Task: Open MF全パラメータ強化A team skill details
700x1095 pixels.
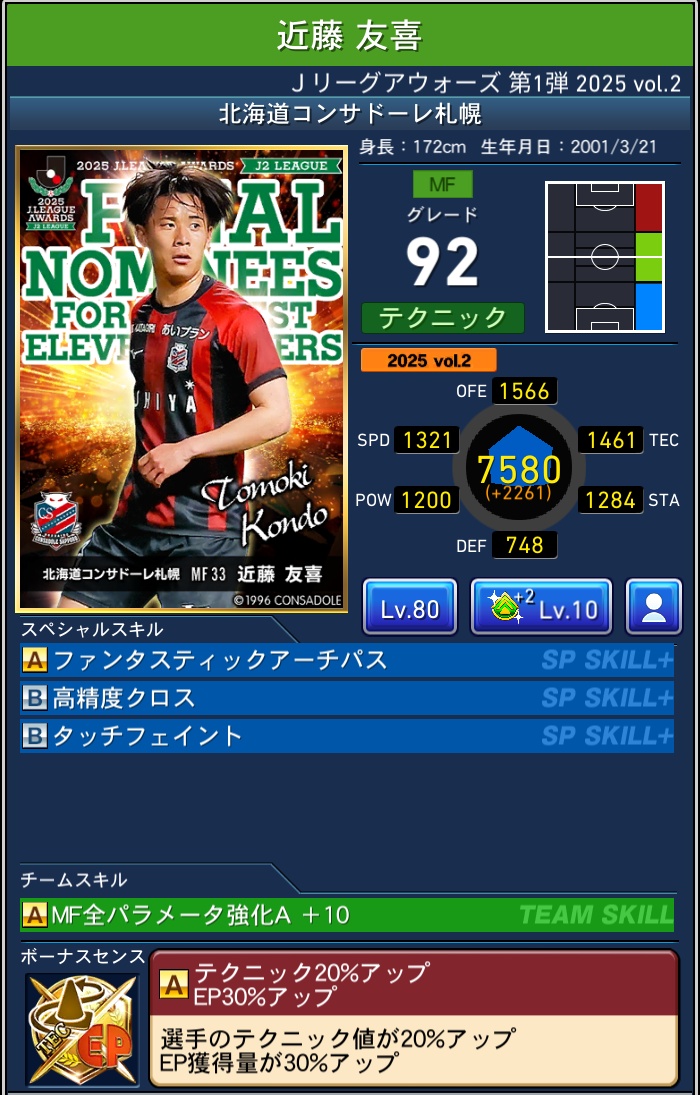Action: pyautogui.click(x=346, y=914)
